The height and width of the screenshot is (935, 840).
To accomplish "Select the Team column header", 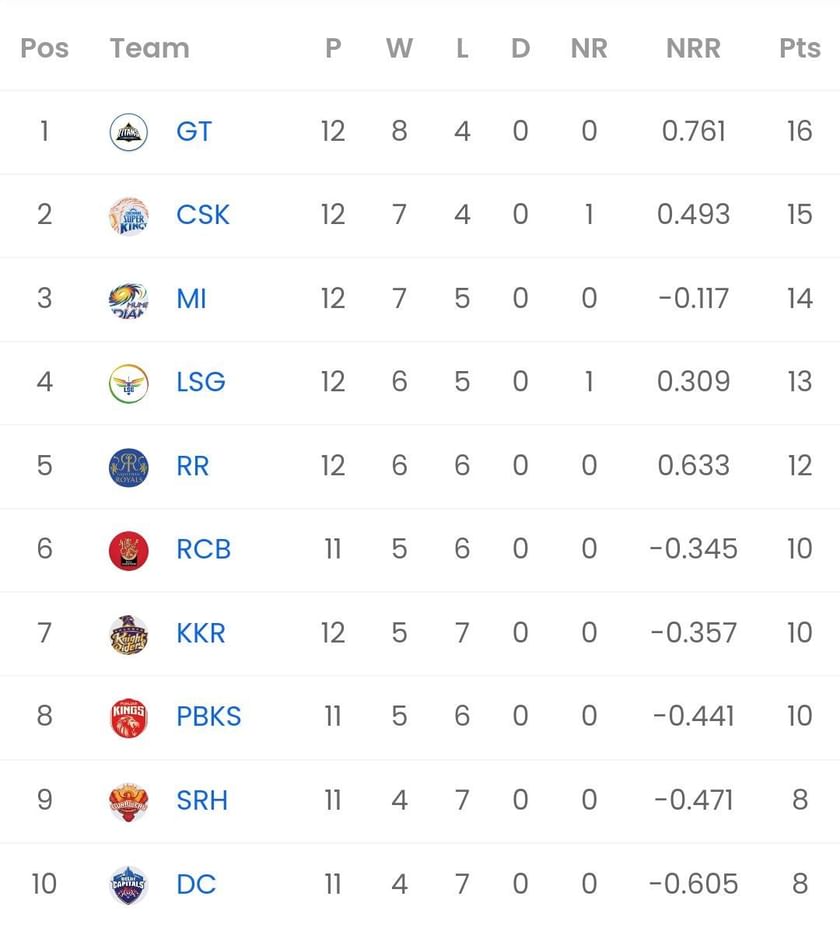I will (150, 48).
